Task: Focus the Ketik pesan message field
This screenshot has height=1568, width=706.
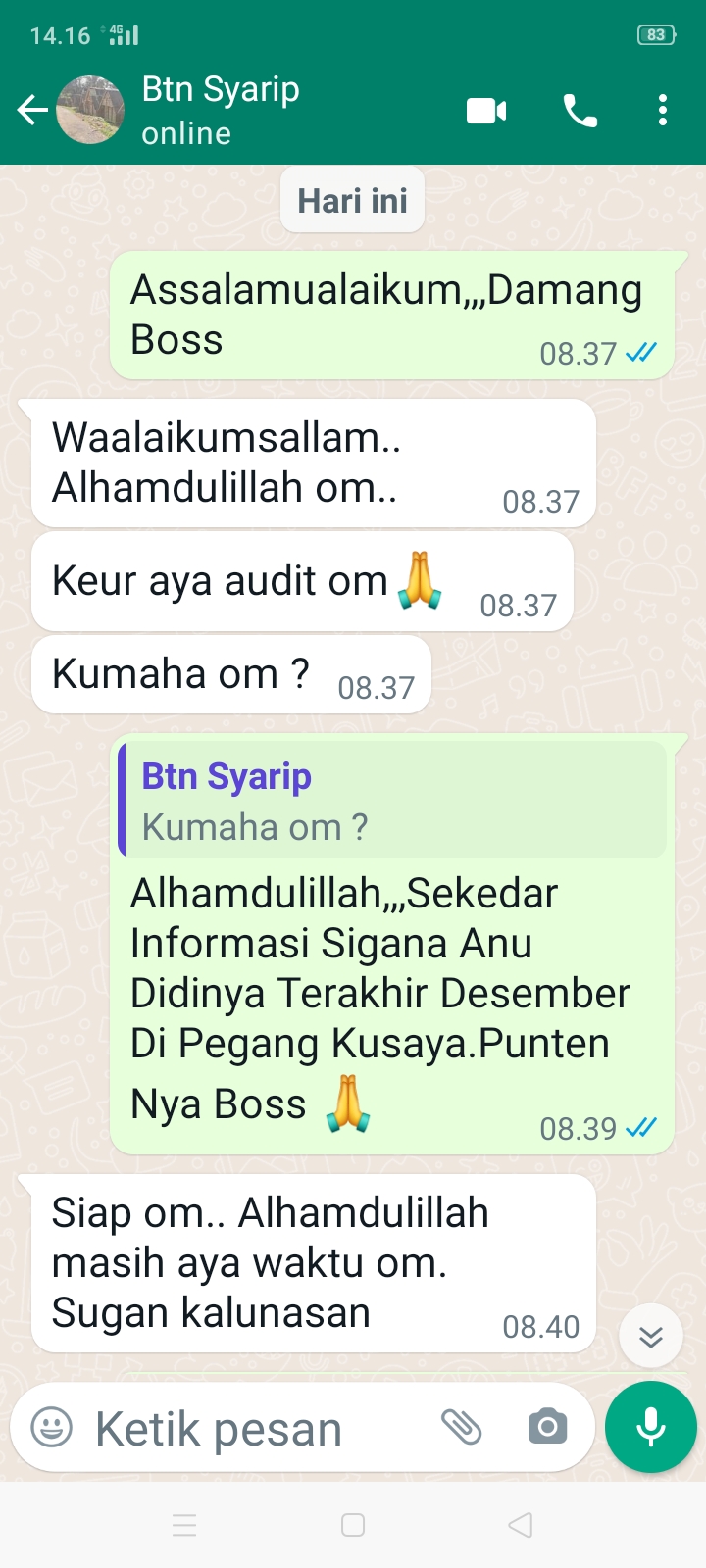Action: pos(255,1428)
